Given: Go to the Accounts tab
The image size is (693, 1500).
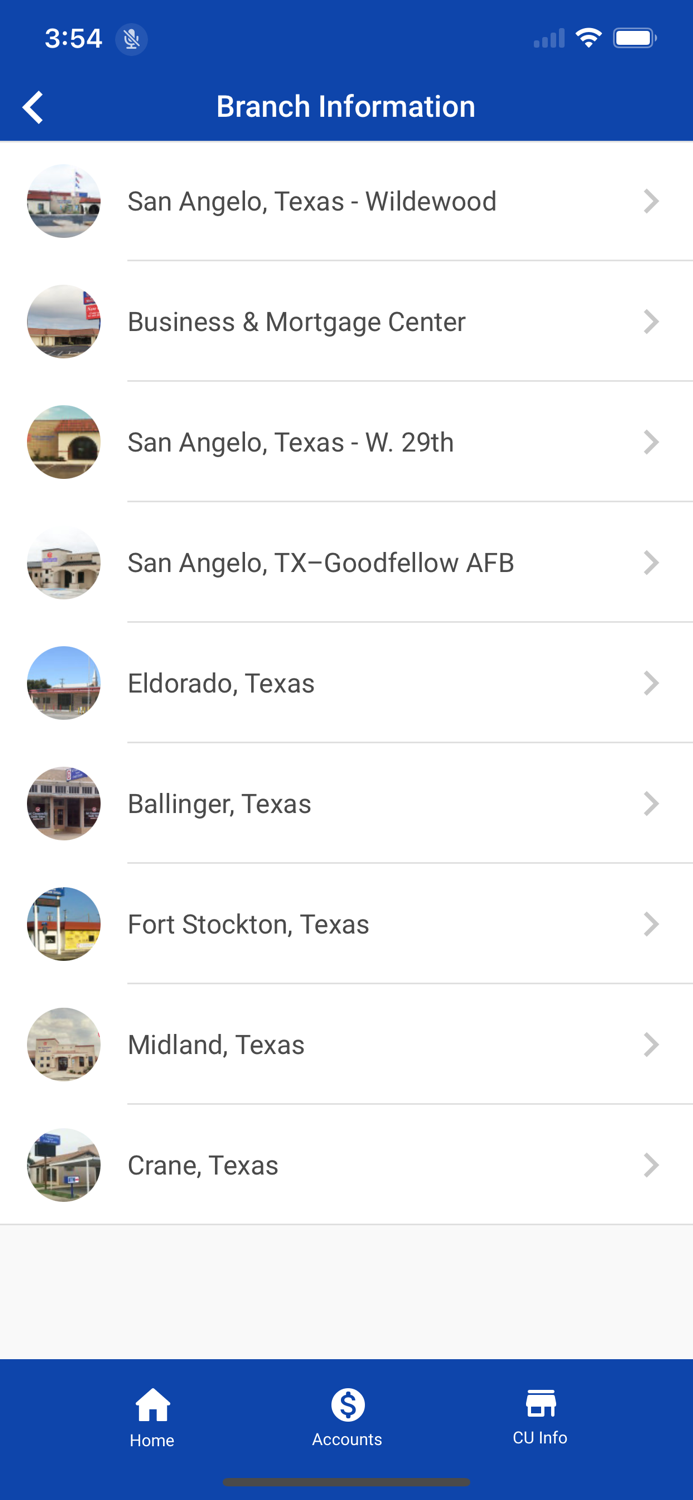Looking at the screenshot, I should pos(347,1418).
